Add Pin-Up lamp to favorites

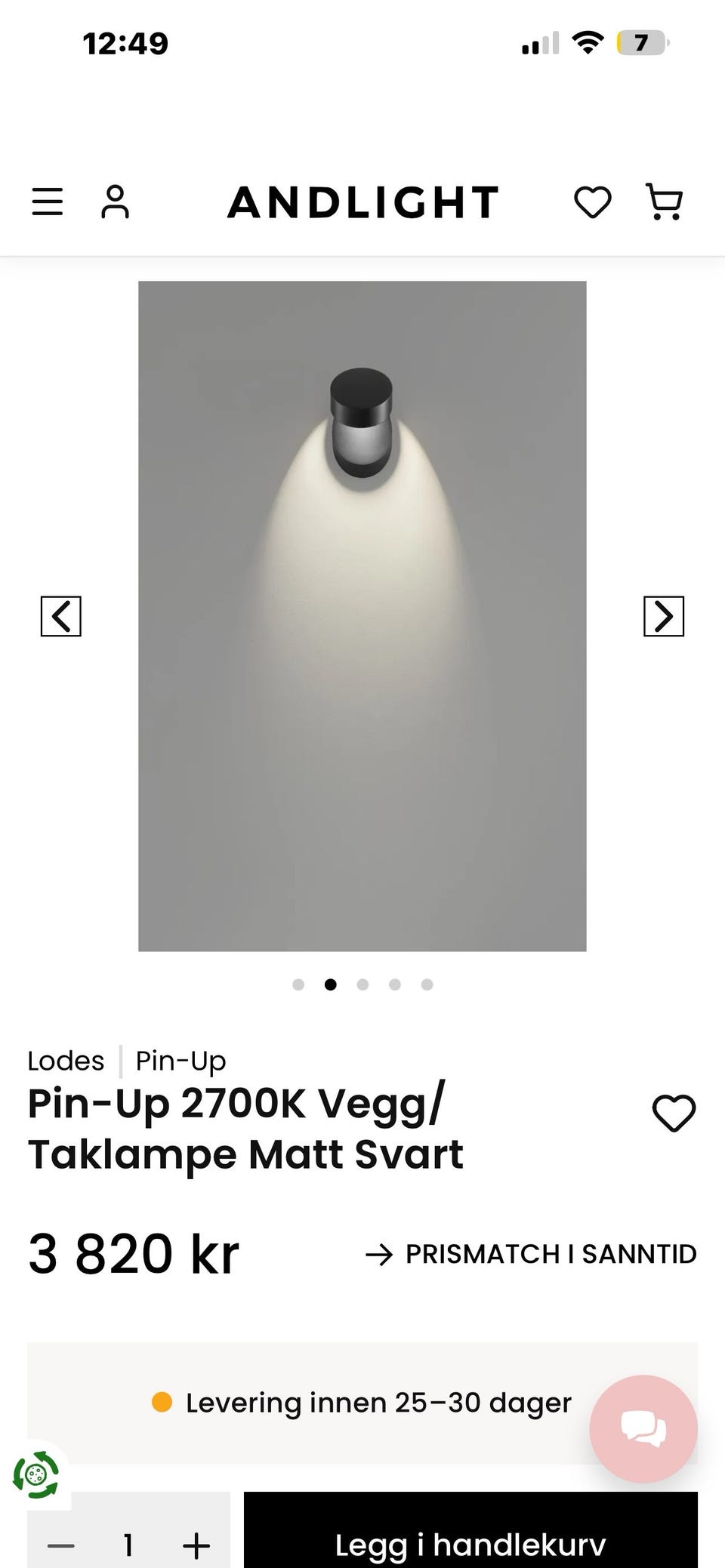pyautogui.click(x=674, y=1113)
